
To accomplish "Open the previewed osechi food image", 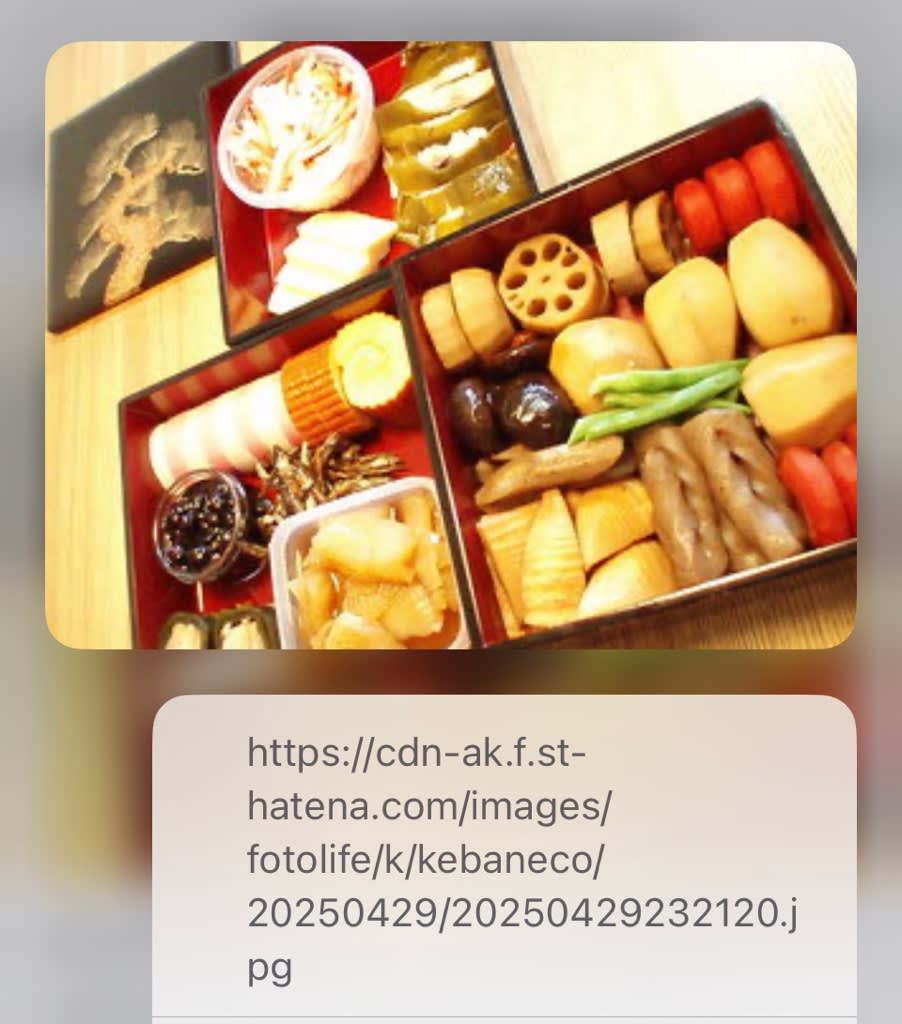I will (x=450, y=345).
